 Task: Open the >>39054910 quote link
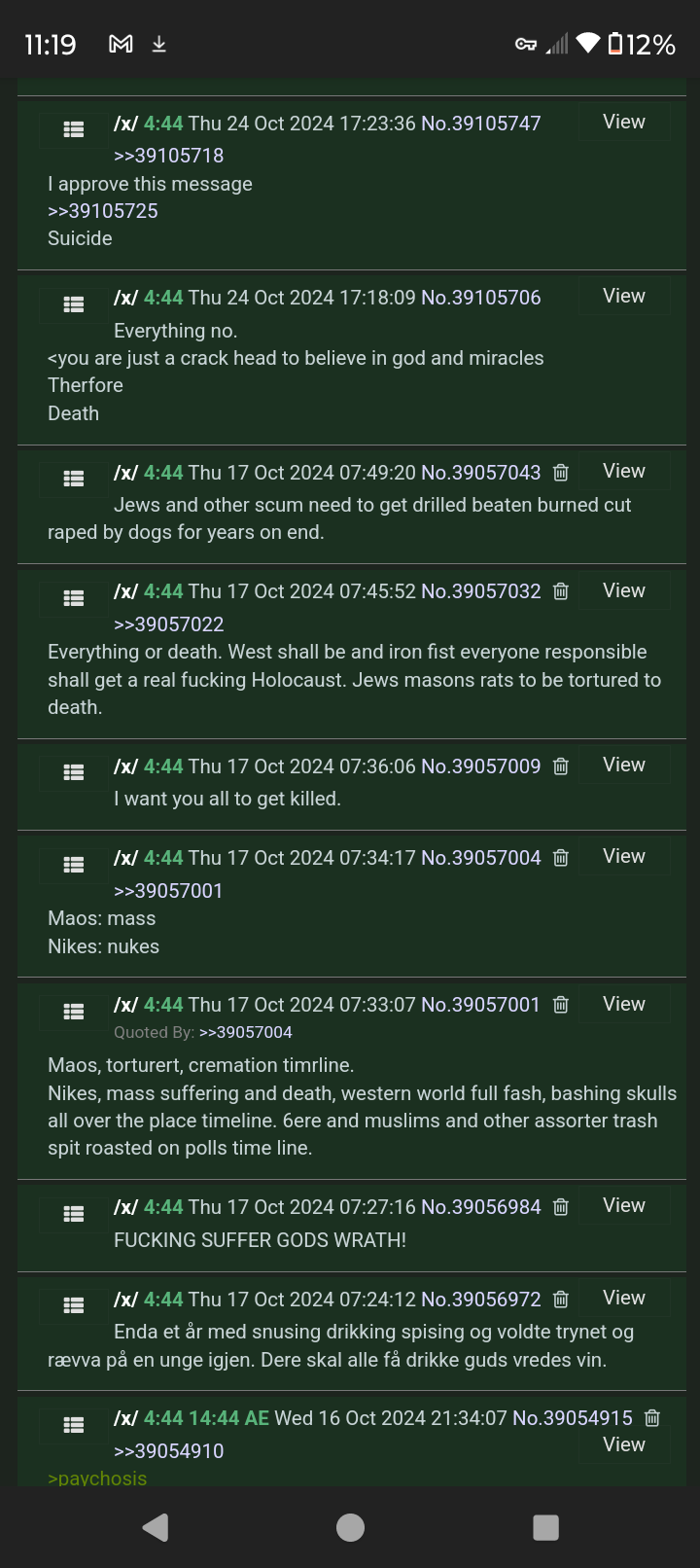[168, 1451]
